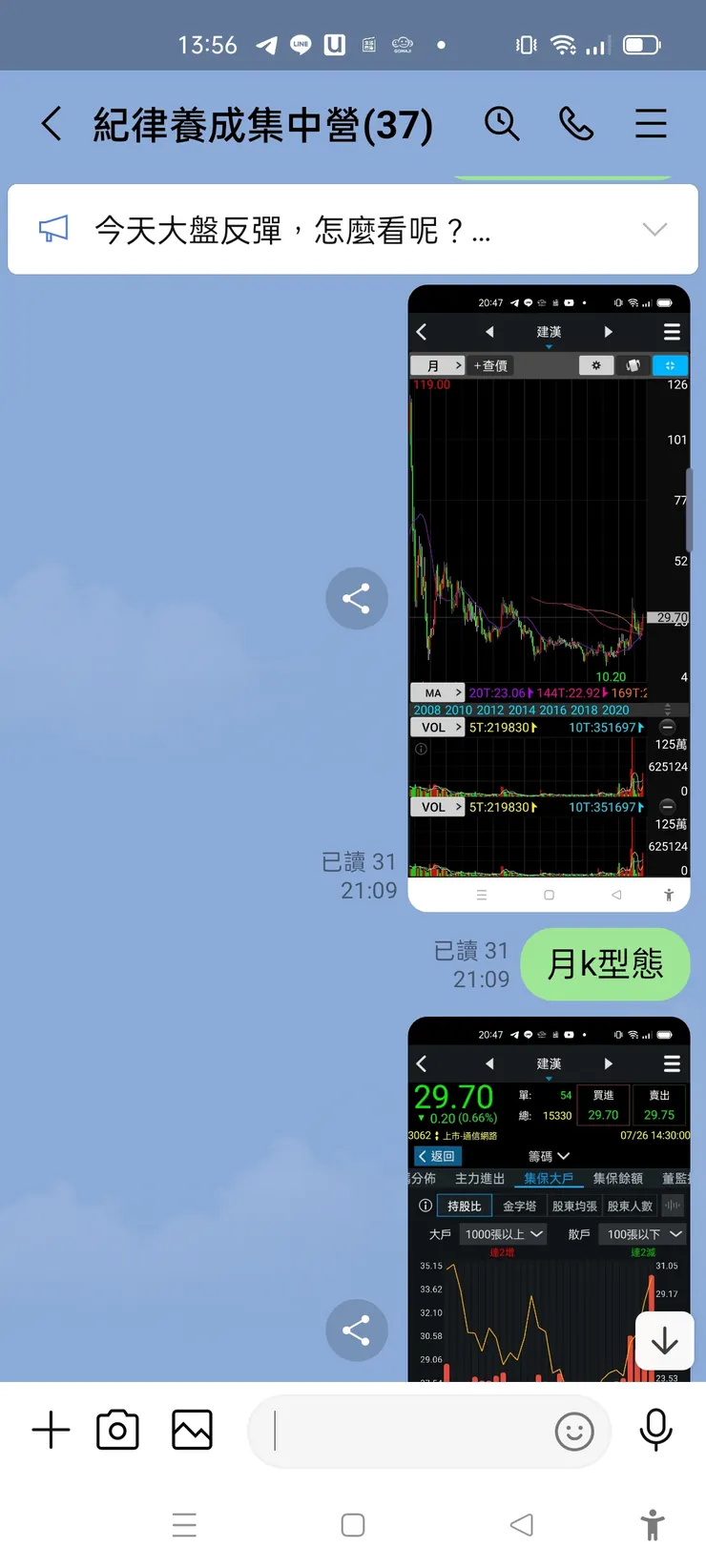This screenshot has height=1568, width=706.
Task: Start a voice call from the chat header
Action: tap(576, 124)
